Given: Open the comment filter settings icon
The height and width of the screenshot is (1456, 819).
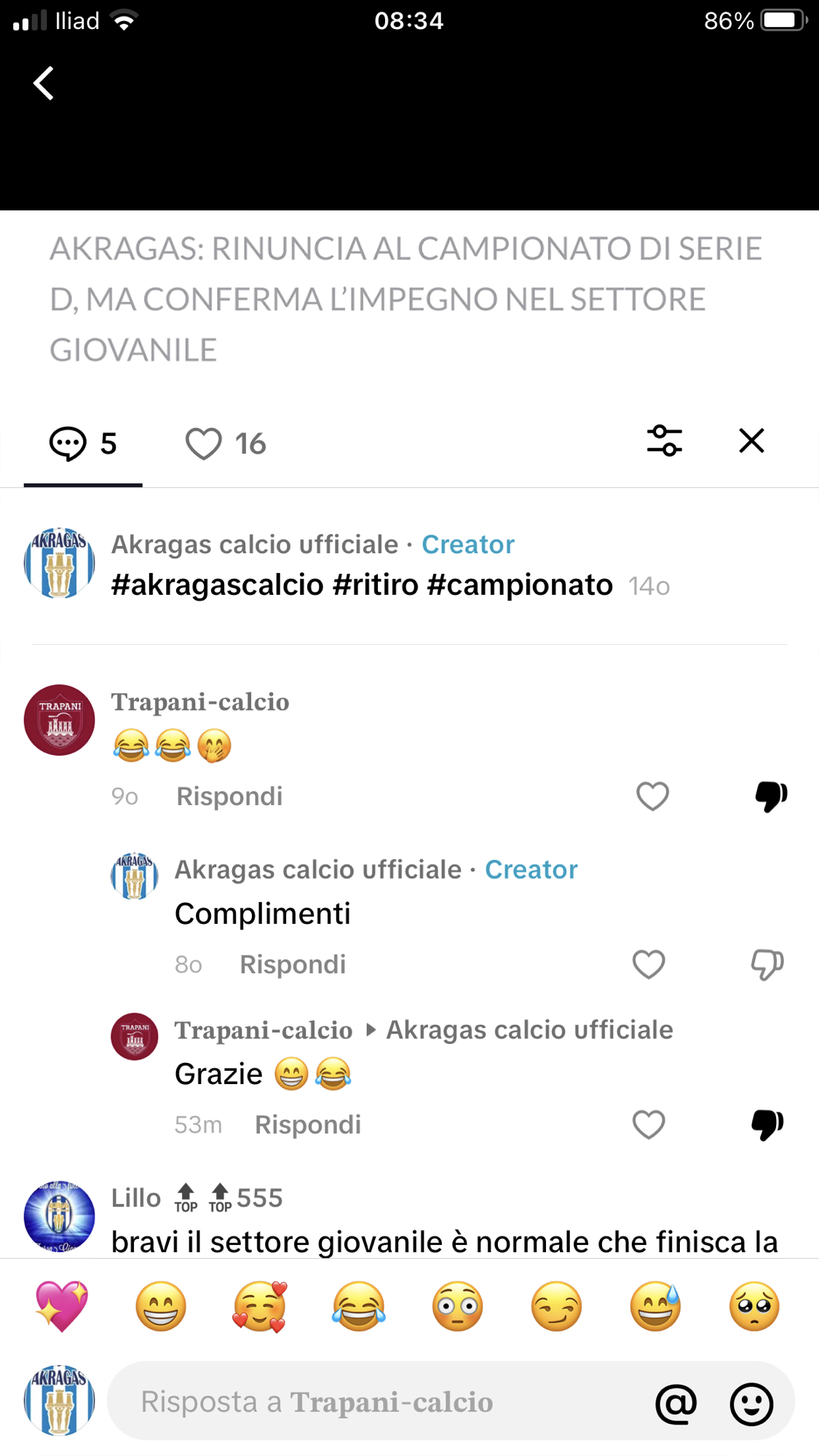Looking at the screenshot, I should click(x=664, y=441).
